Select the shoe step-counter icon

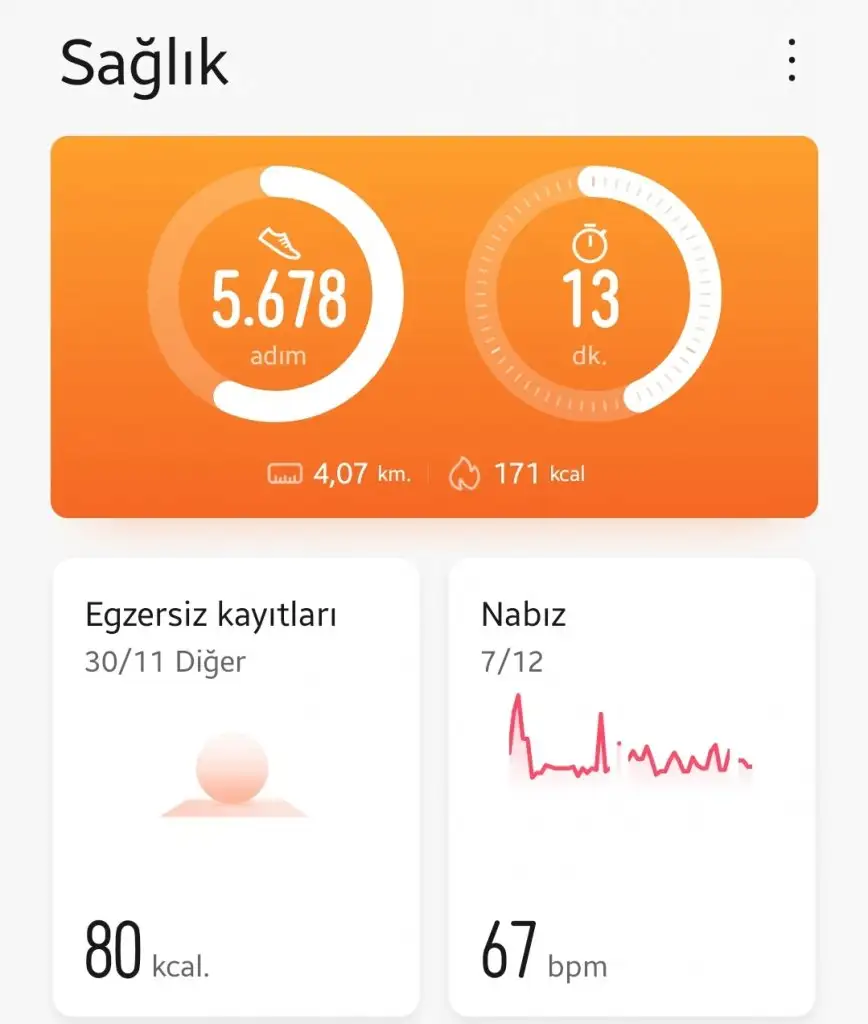(277, 243)
